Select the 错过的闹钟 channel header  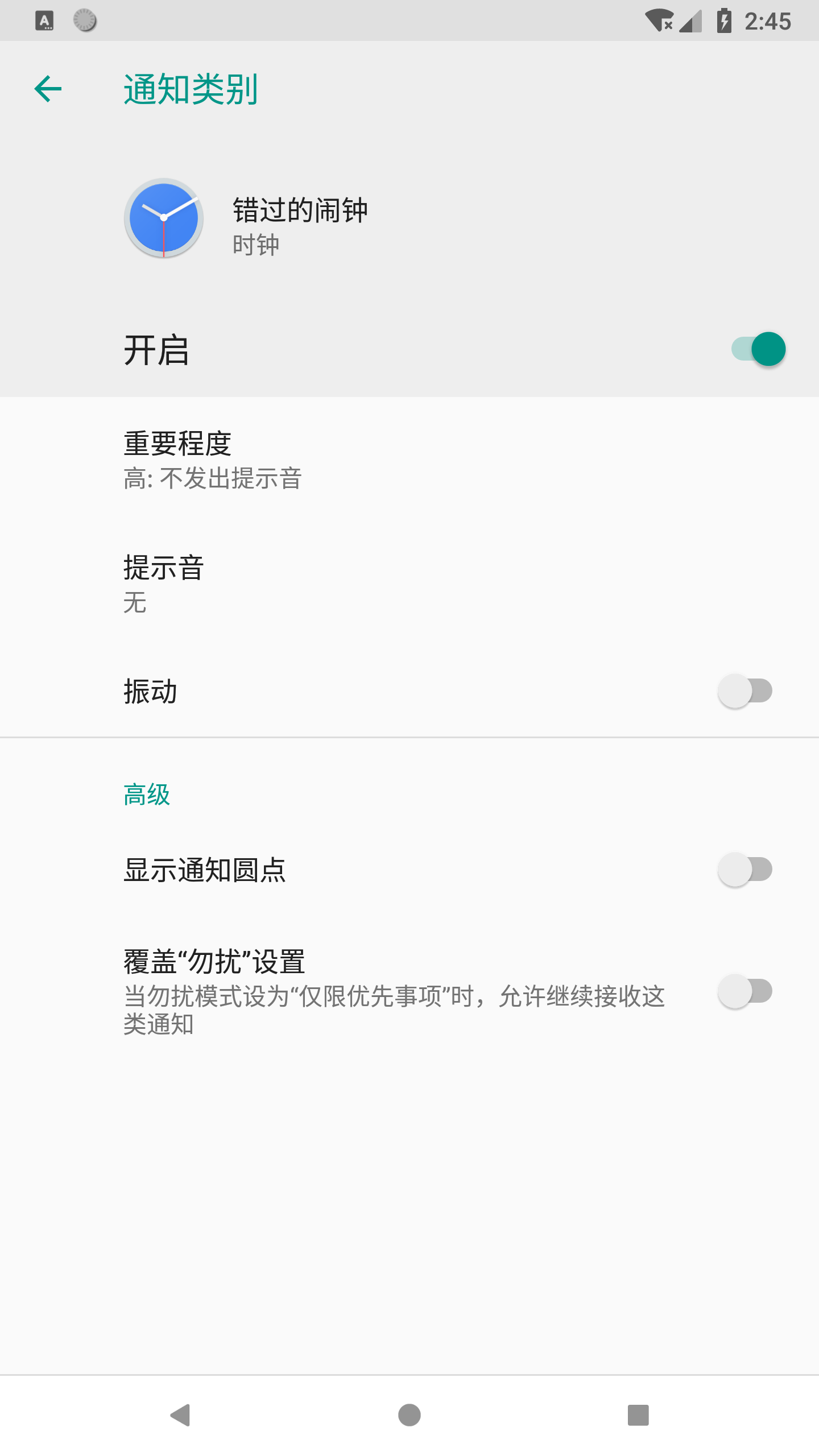click(300, 209)
